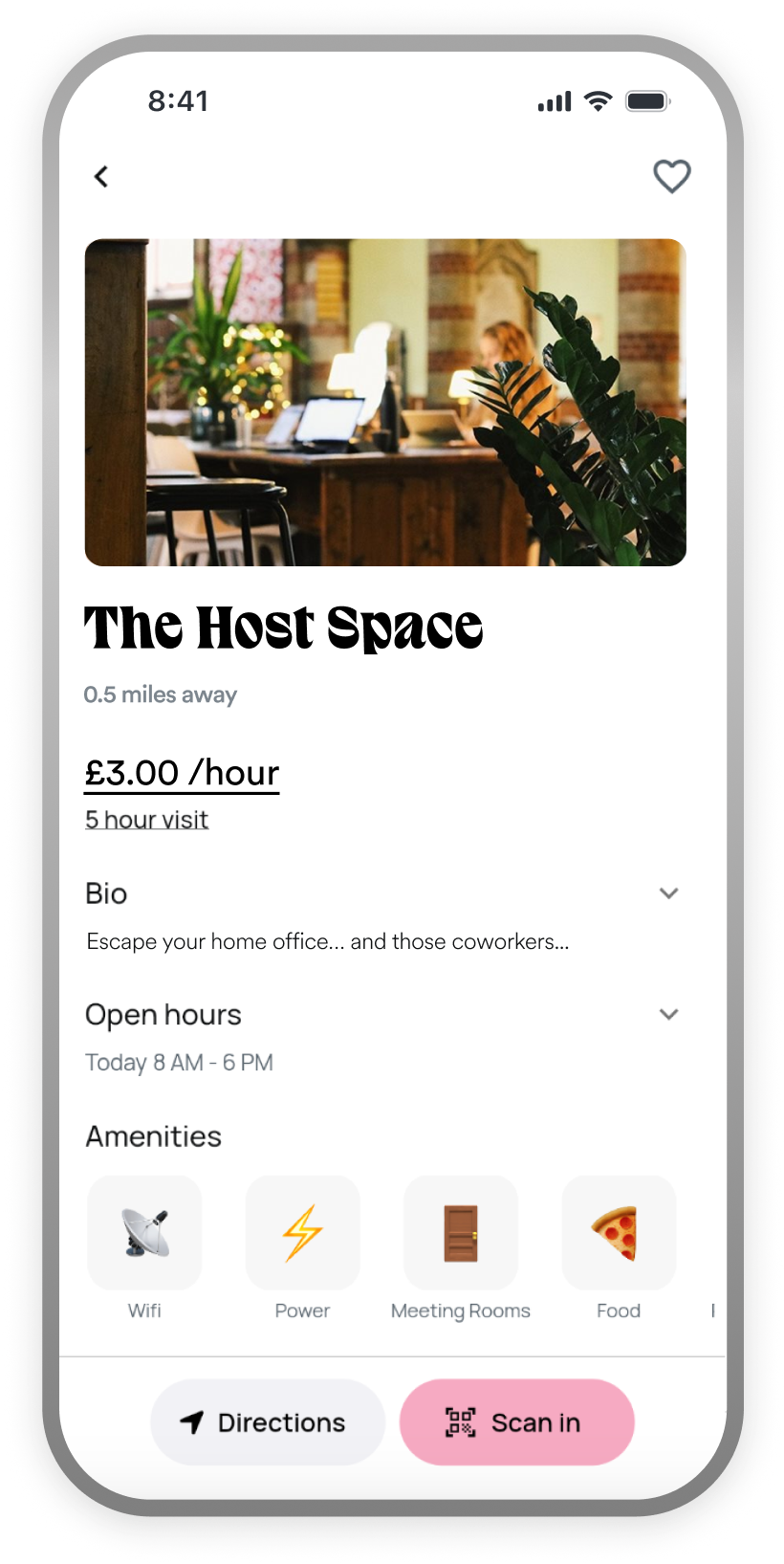Open the 5 hour visit link
Viewport: 784px width, 1564px height.
(146, 820)
